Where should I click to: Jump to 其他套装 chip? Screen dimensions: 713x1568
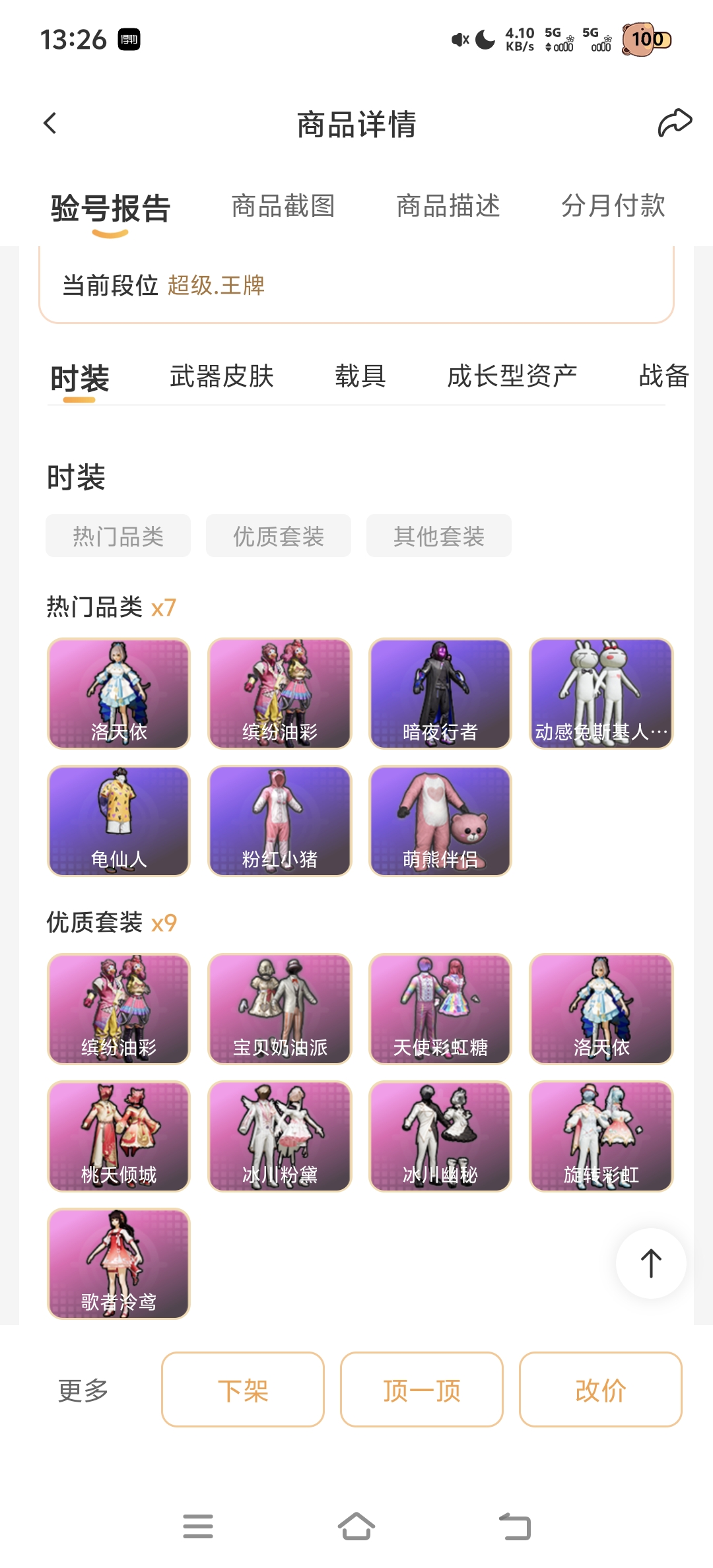coord(439,536)
